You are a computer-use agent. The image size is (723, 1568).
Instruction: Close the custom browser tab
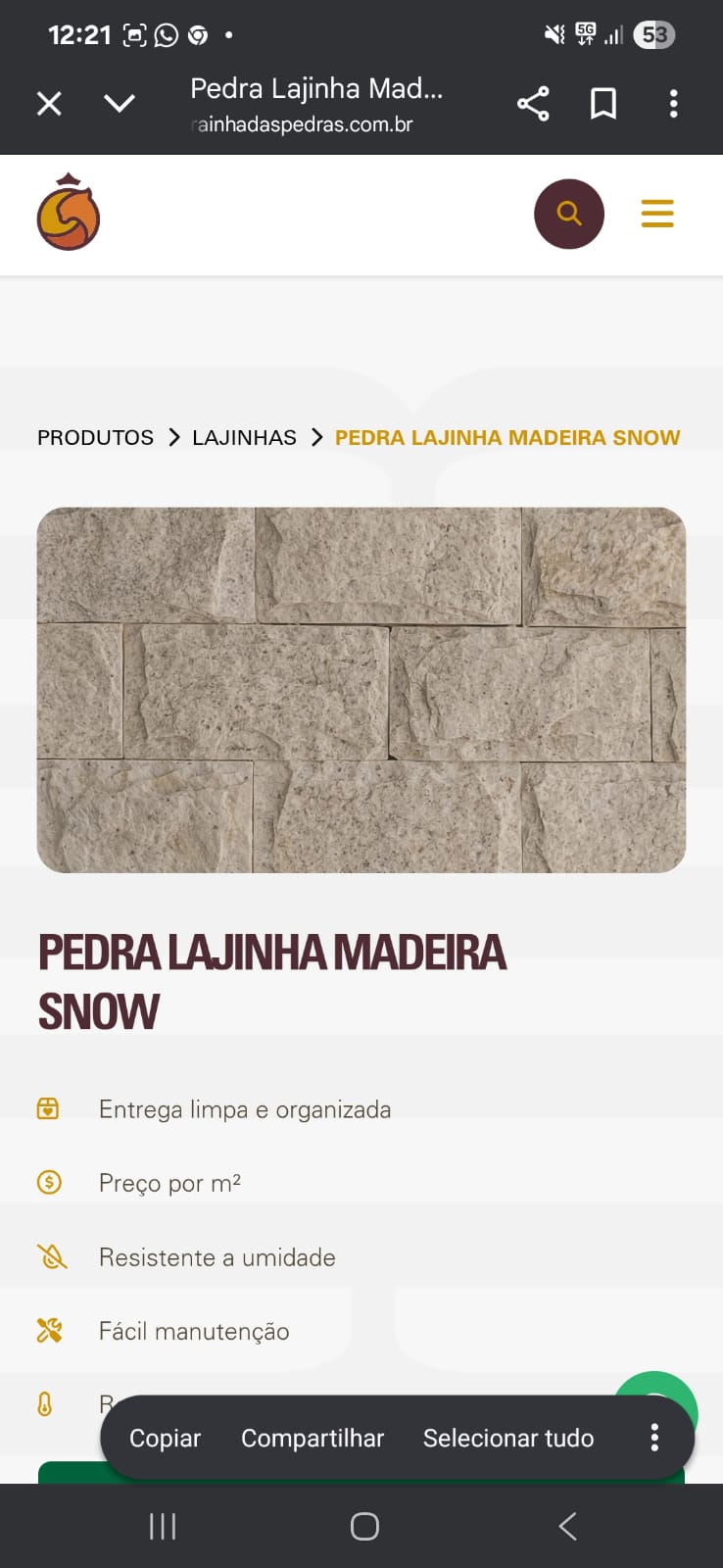(49, 103)
